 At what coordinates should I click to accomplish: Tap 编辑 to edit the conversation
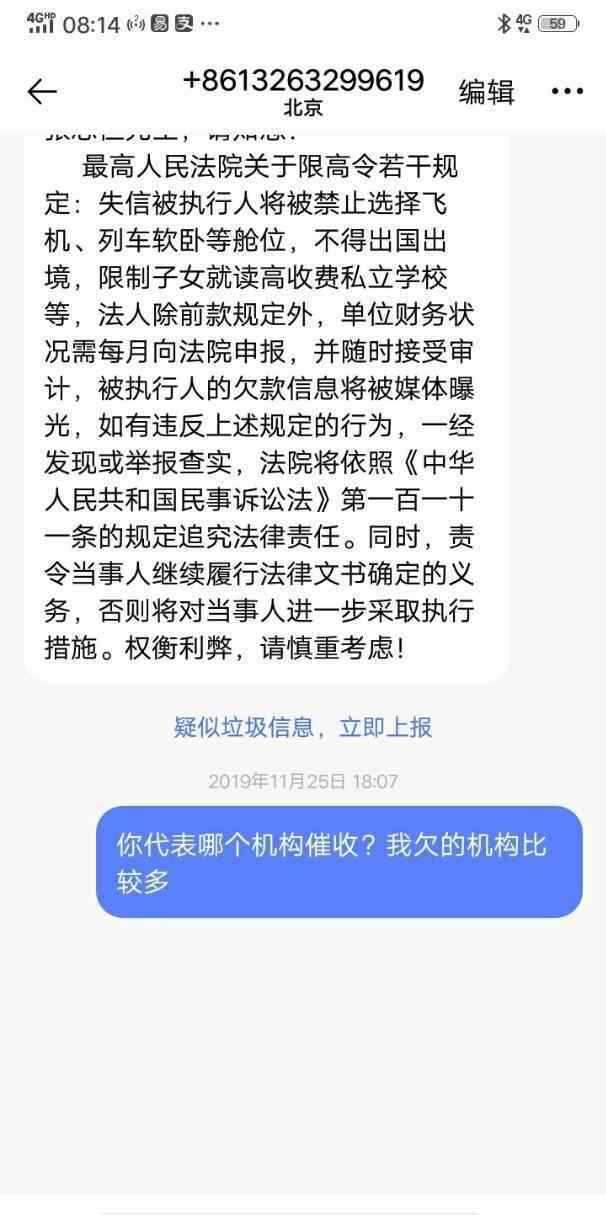[x=486, y=92]
